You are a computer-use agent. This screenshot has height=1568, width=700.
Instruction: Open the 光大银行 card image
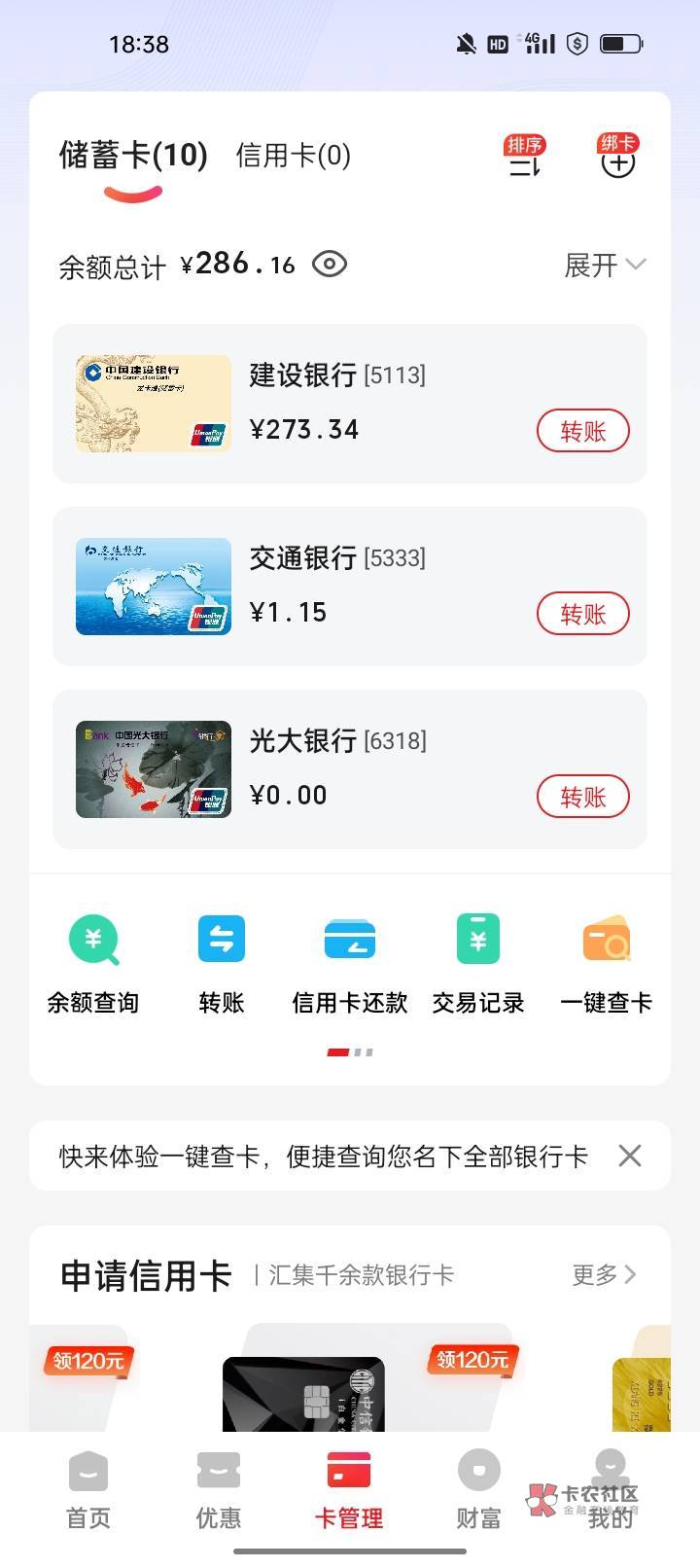[154, 769]
